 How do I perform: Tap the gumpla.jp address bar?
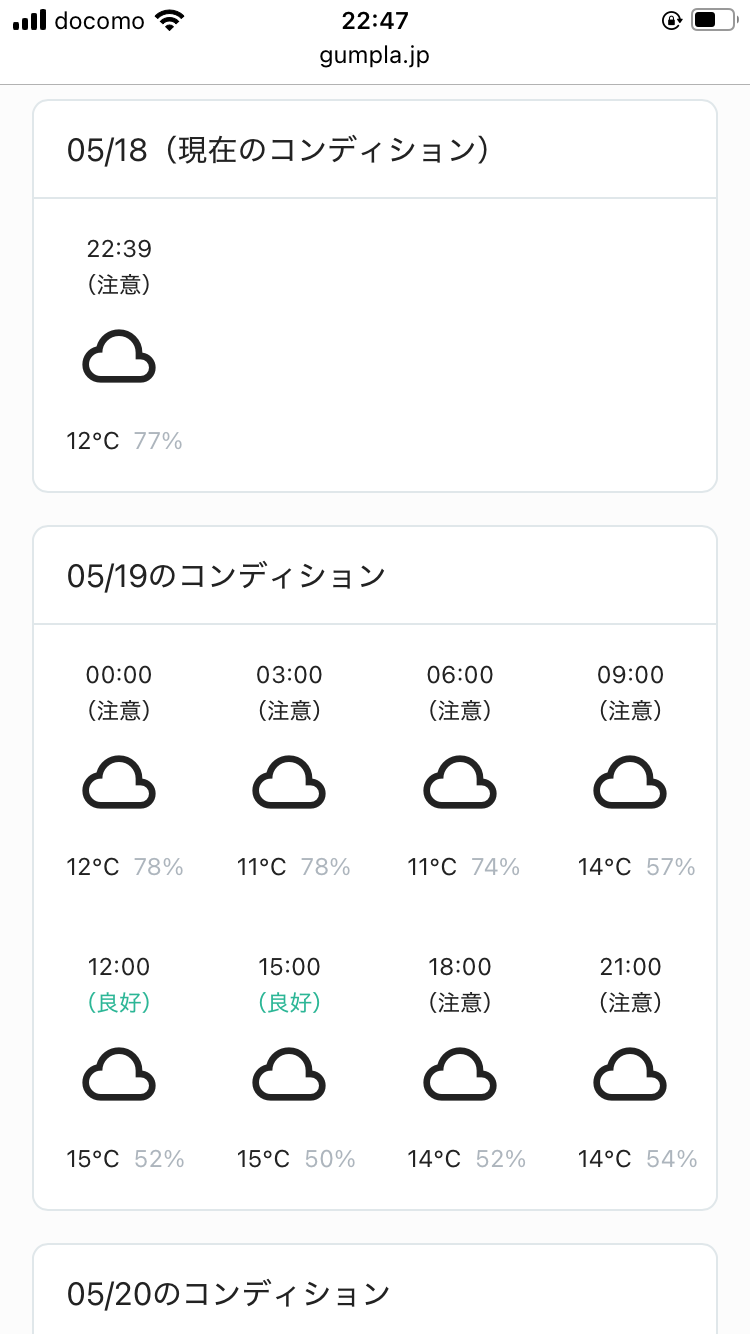375,56
